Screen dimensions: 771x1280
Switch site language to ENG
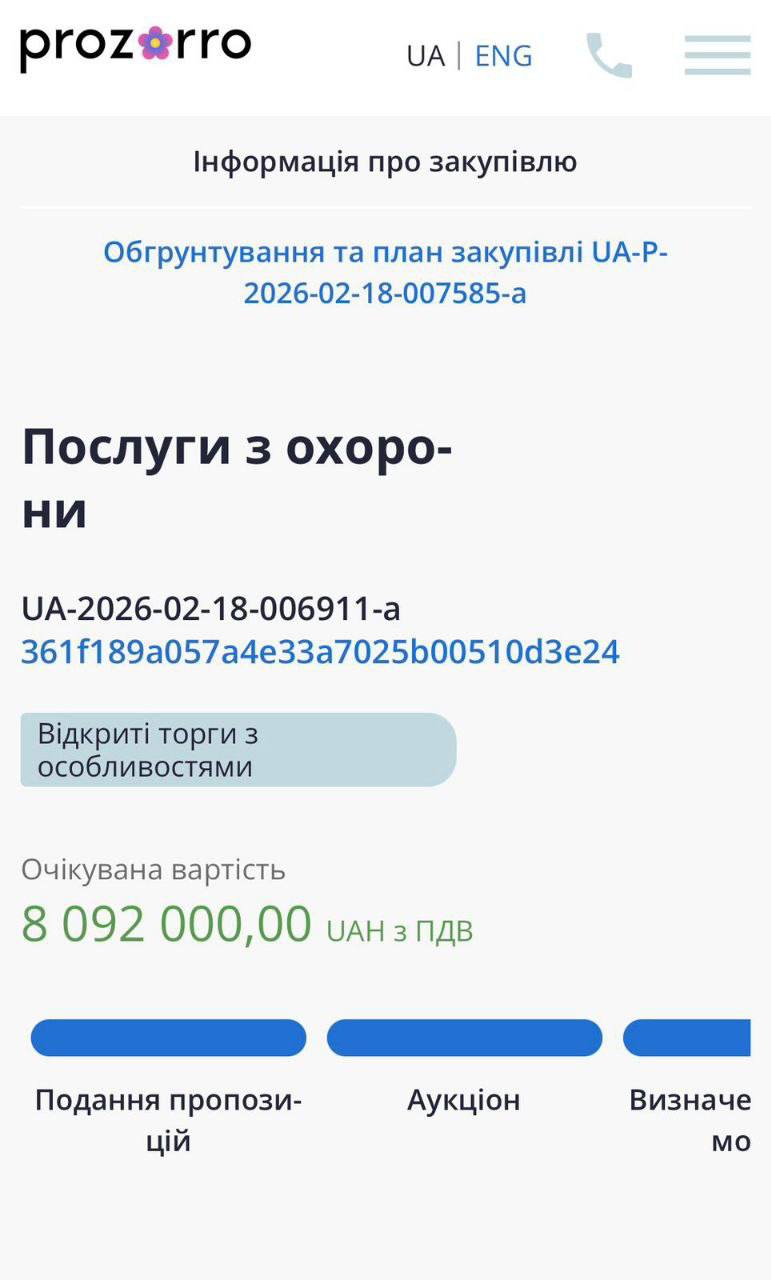point(503,56)
